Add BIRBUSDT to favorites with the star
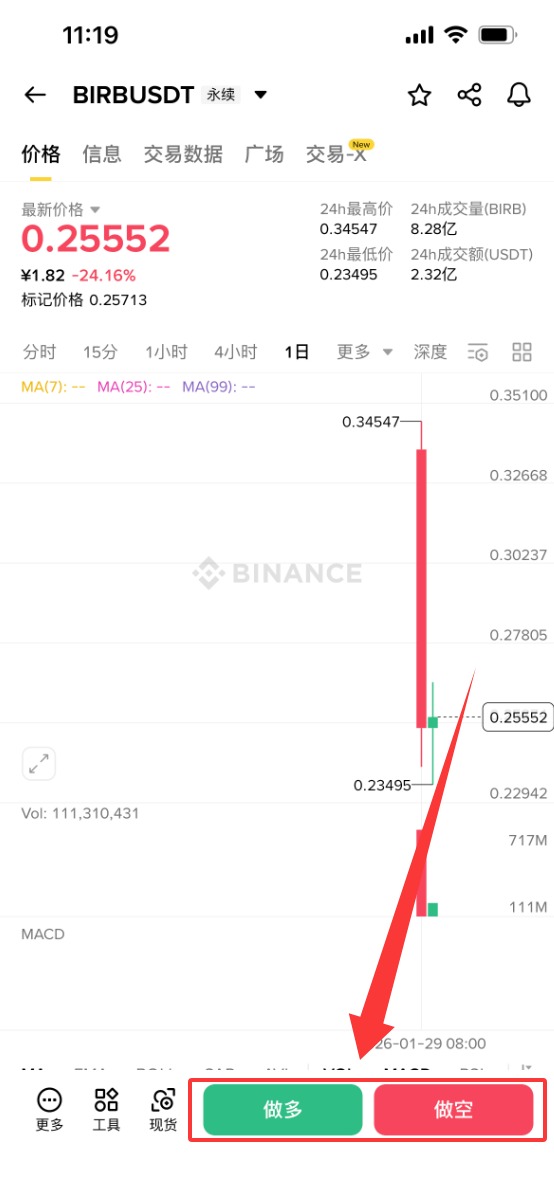Screen dimensions: 554x1177 click(x=420, y=95)
